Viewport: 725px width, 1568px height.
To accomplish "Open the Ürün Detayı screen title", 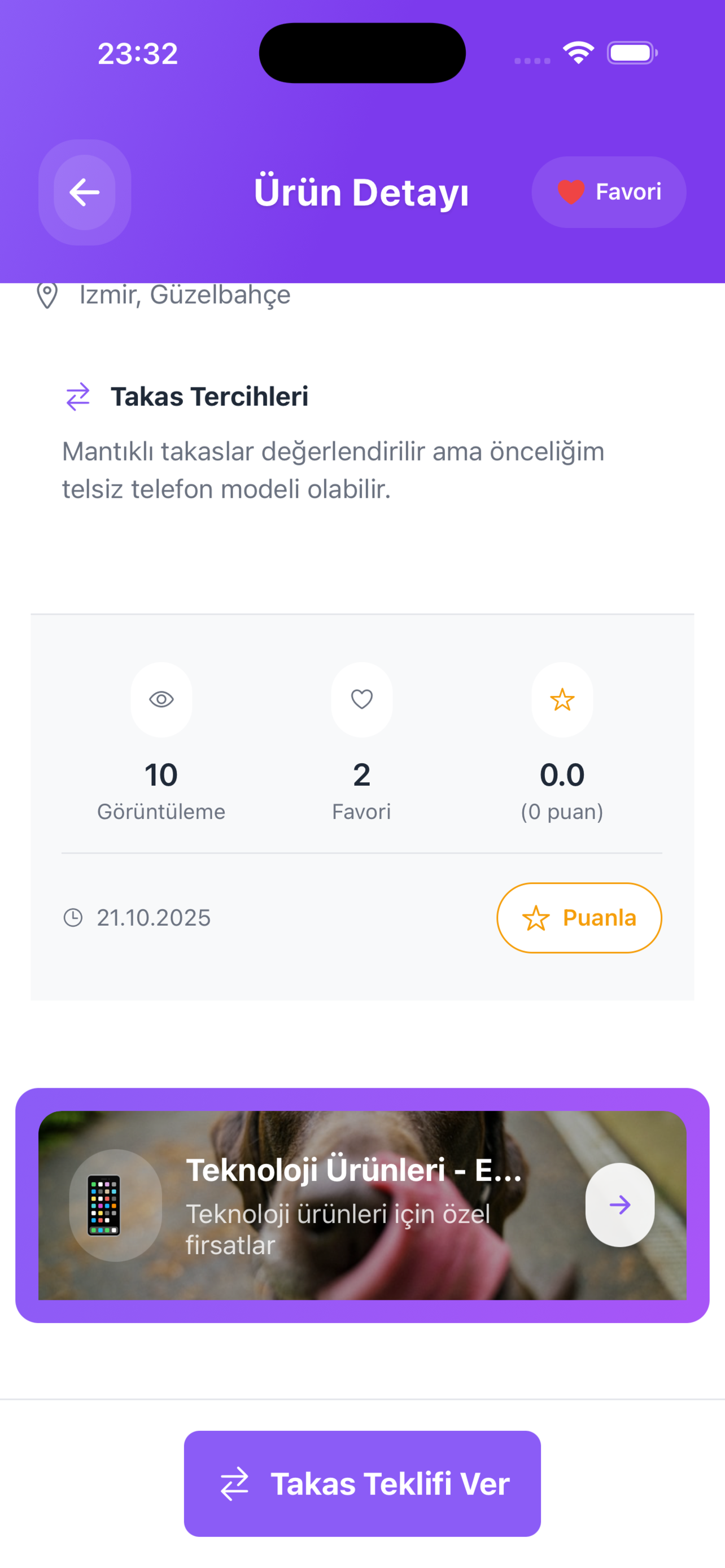I will click(361, 192).
